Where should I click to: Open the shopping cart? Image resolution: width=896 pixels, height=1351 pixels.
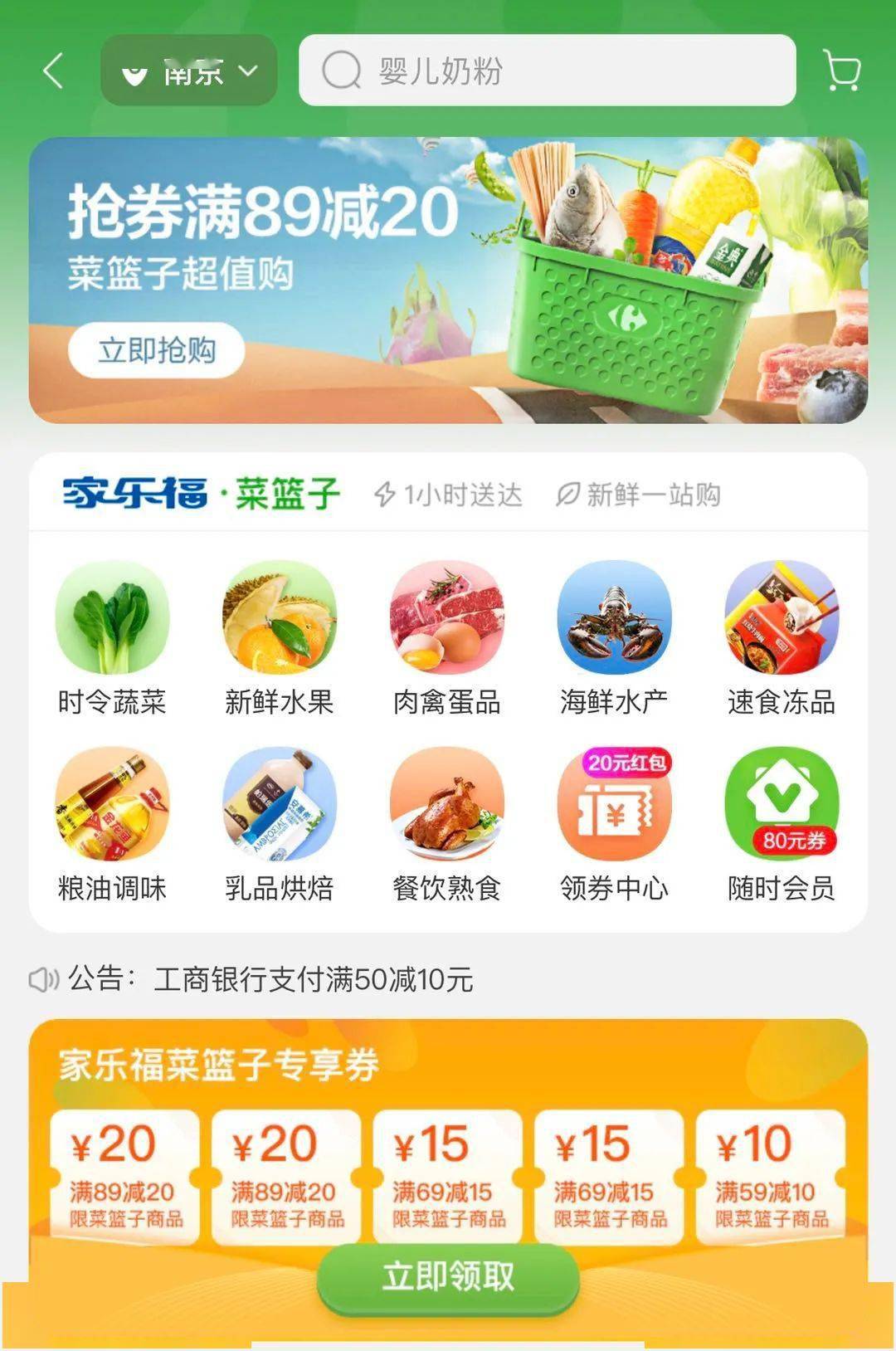tap(842, 71)
